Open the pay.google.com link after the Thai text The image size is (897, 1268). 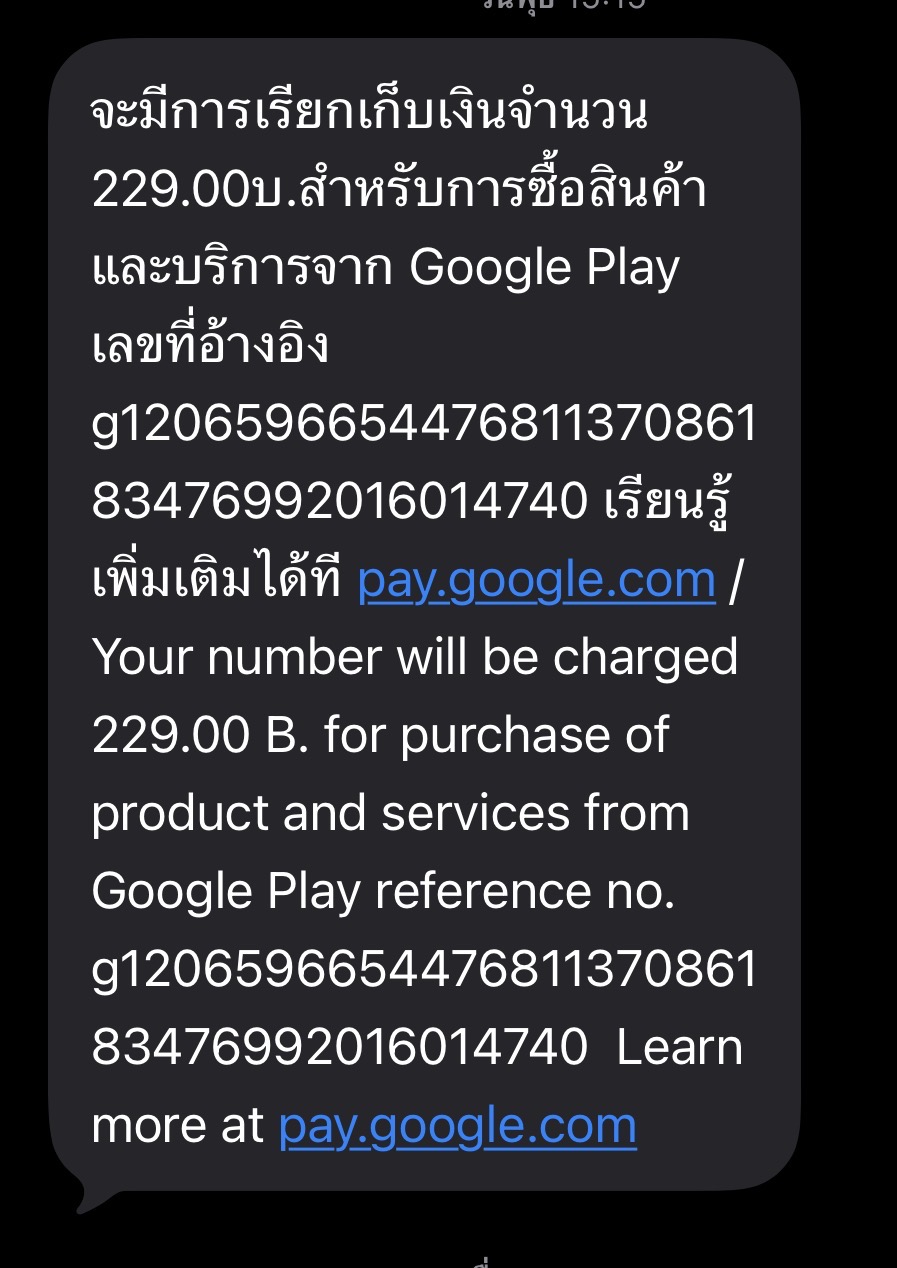537,581
